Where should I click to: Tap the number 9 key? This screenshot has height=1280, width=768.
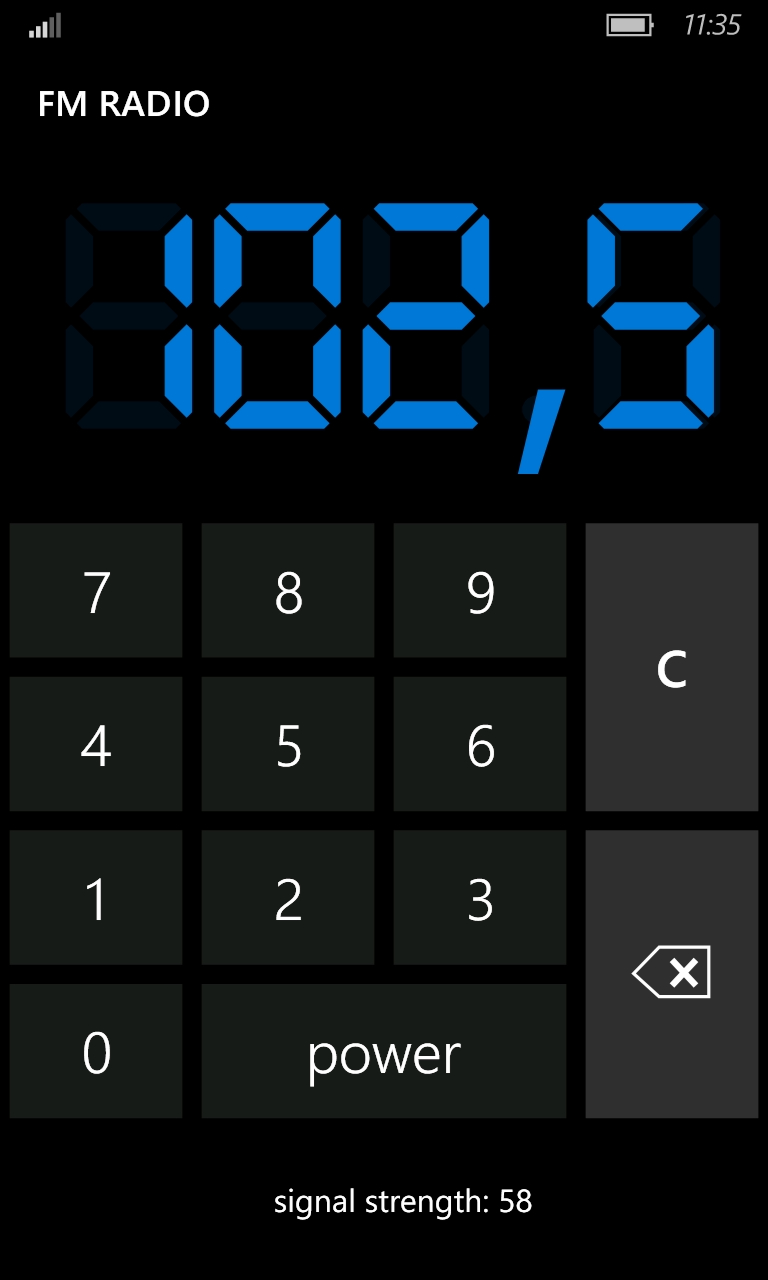pyautogui.click(x=480, y=591)
